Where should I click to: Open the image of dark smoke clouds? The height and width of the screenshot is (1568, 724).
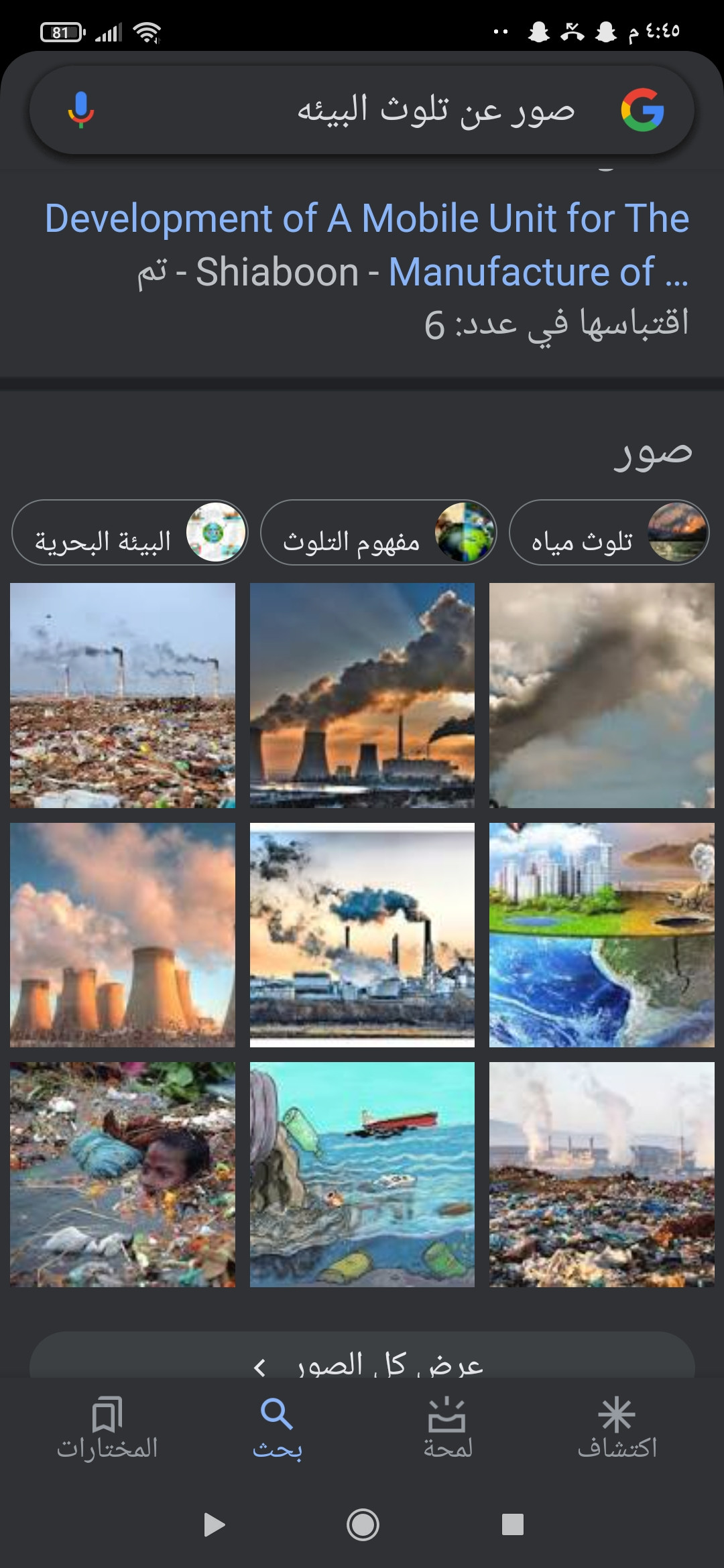601,695
